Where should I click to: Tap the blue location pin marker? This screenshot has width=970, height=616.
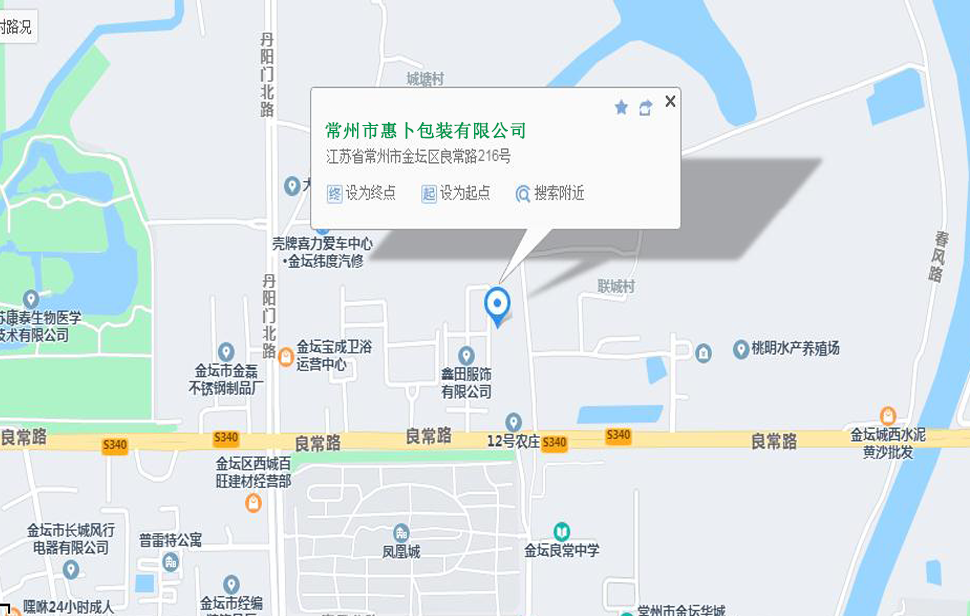[x=497, y=303]
